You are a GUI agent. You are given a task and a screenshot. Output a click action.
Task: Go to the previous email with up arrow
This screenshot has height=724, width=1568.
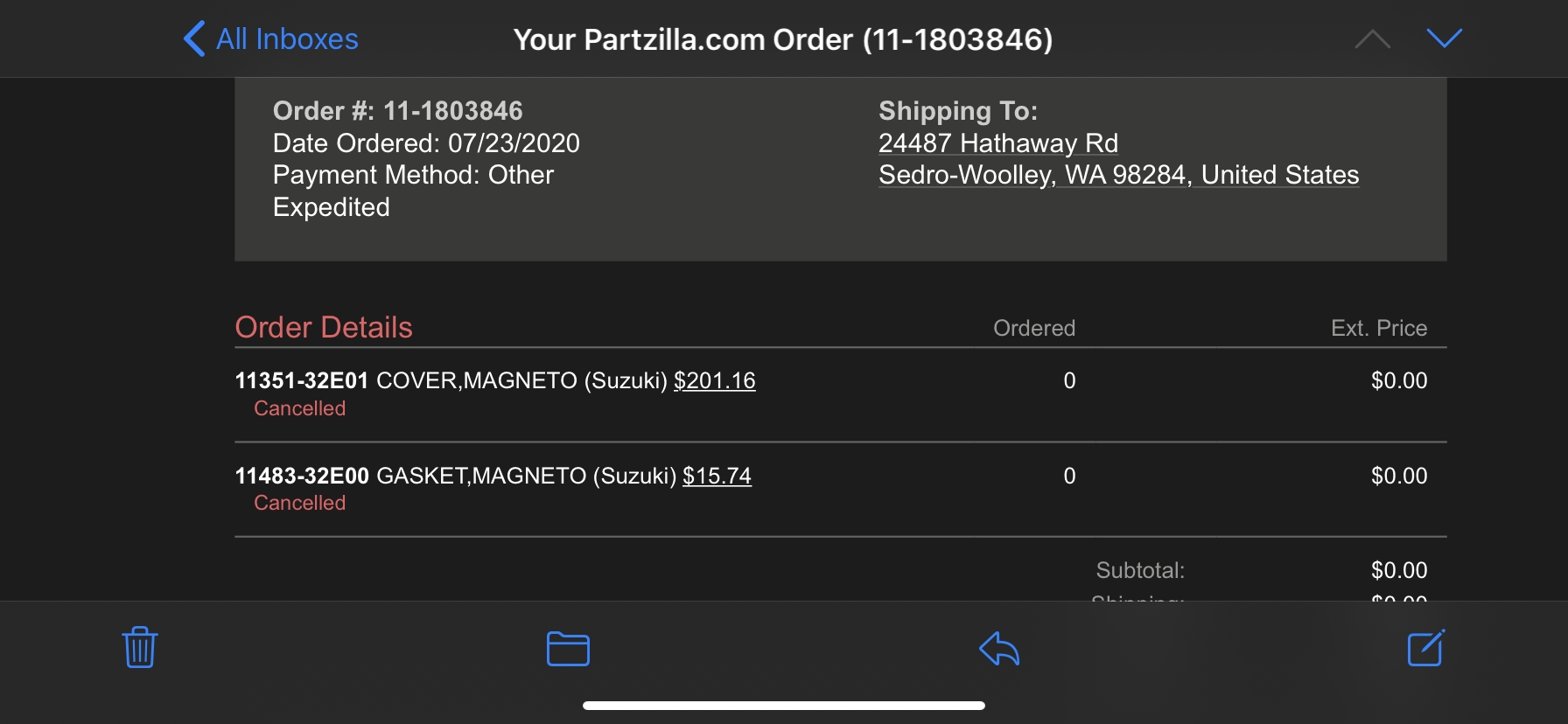1372,38
